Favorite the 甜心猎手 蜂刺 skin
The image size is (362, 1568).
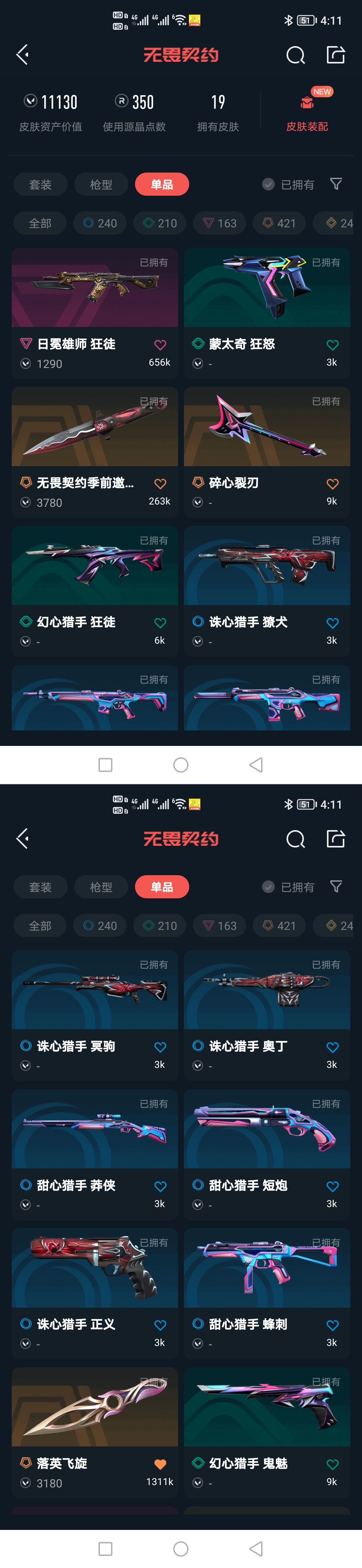332,1325
